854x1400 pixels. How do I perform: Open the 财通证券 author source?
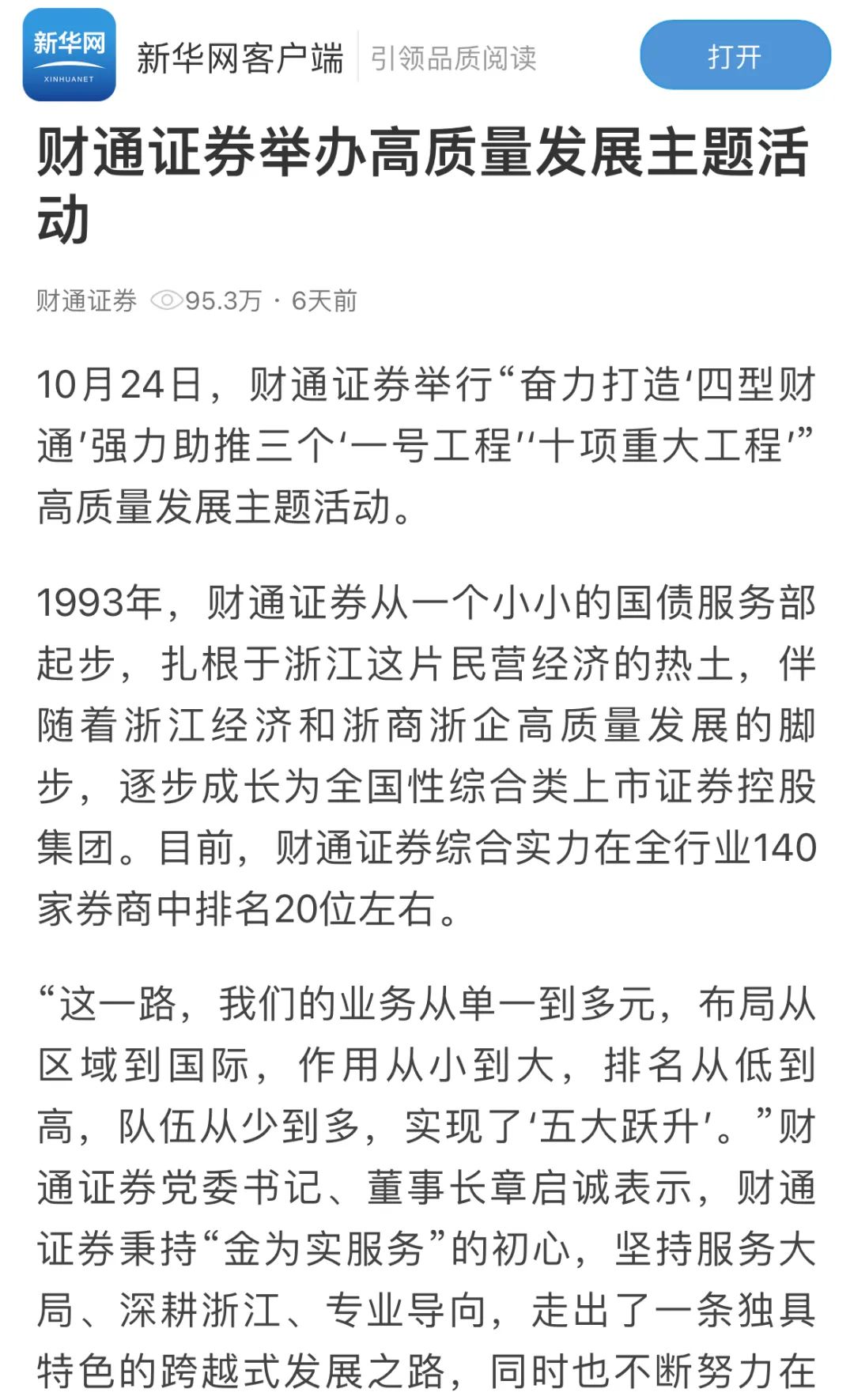coord(86,300)
